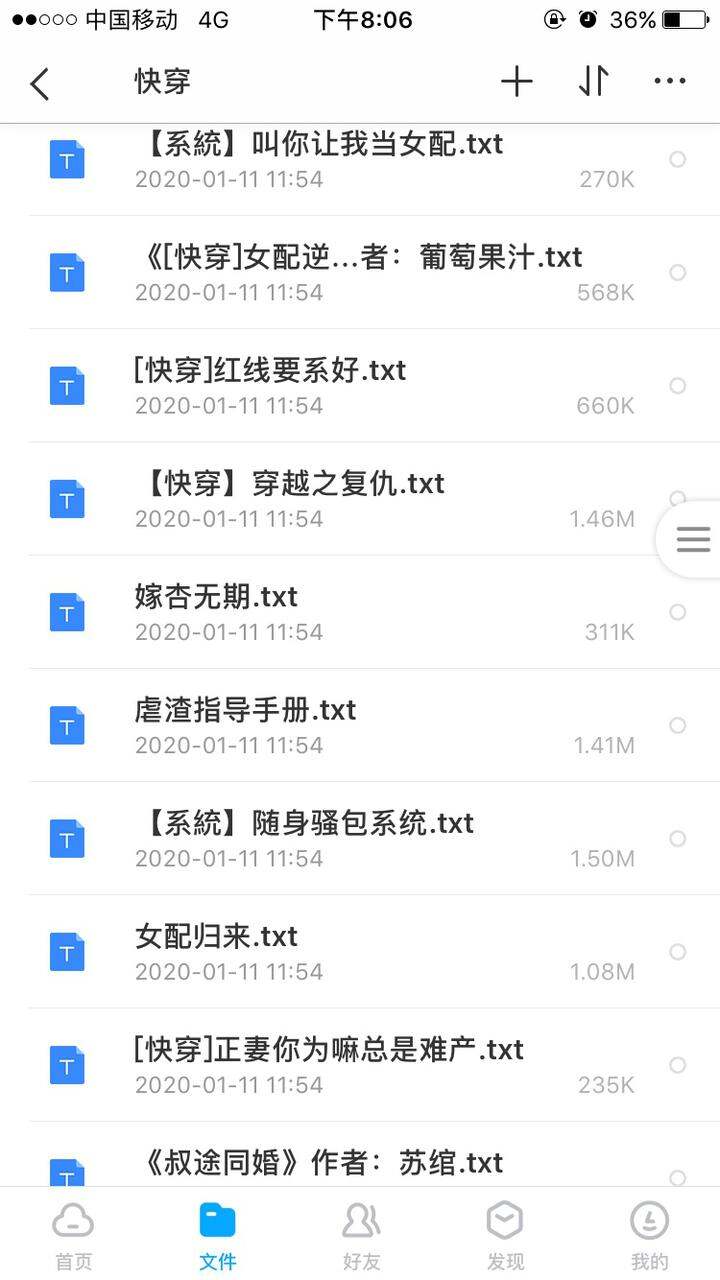This screenshot has width=720, height=1280.
Task: Go back from the 快穿 folder
Action: click(x=40, y=83)
